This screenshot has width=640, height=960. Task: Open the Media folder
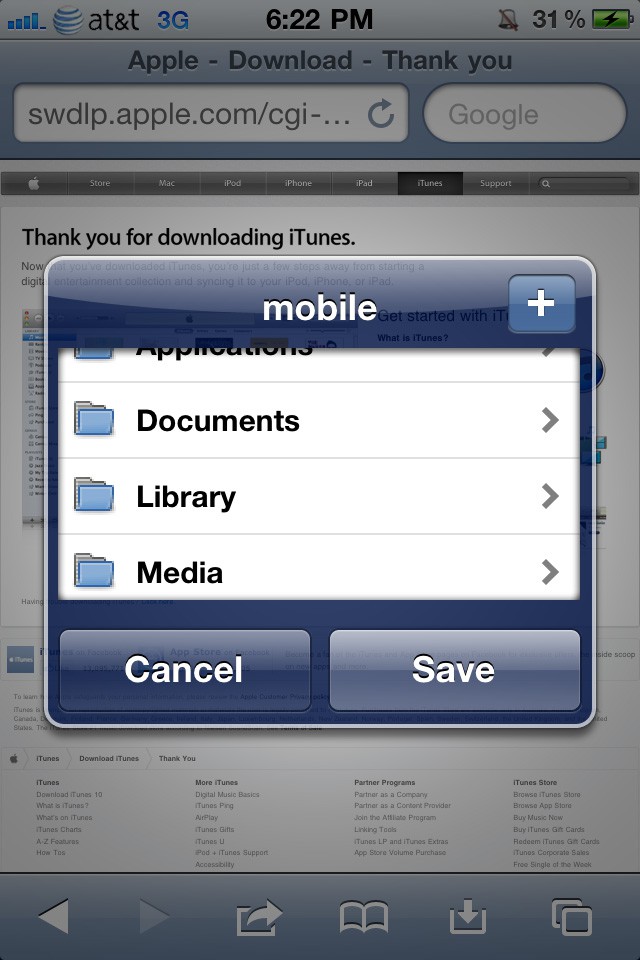click(318, 571)
